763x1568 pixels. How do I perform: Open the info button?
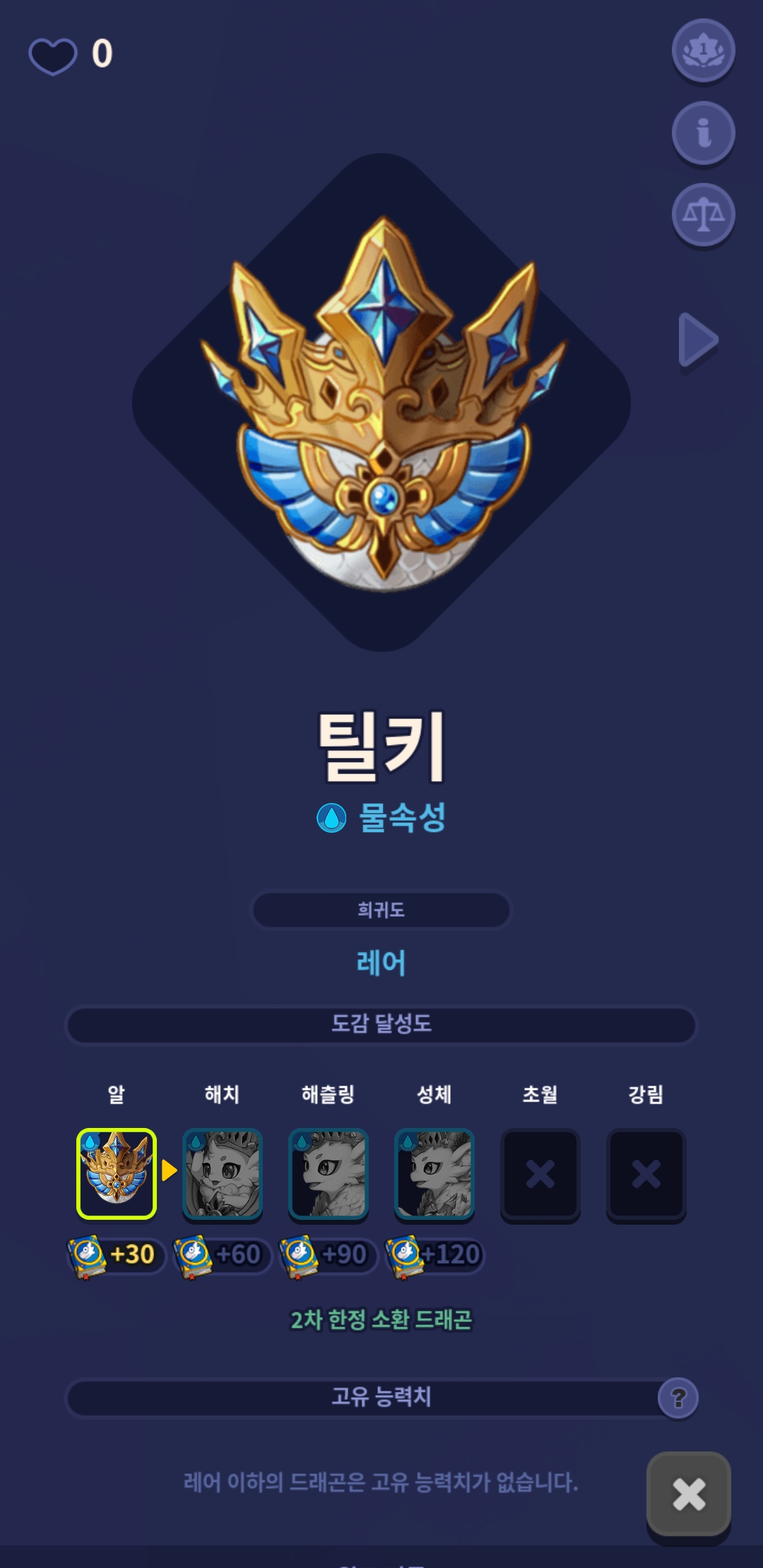click(703, 133)
